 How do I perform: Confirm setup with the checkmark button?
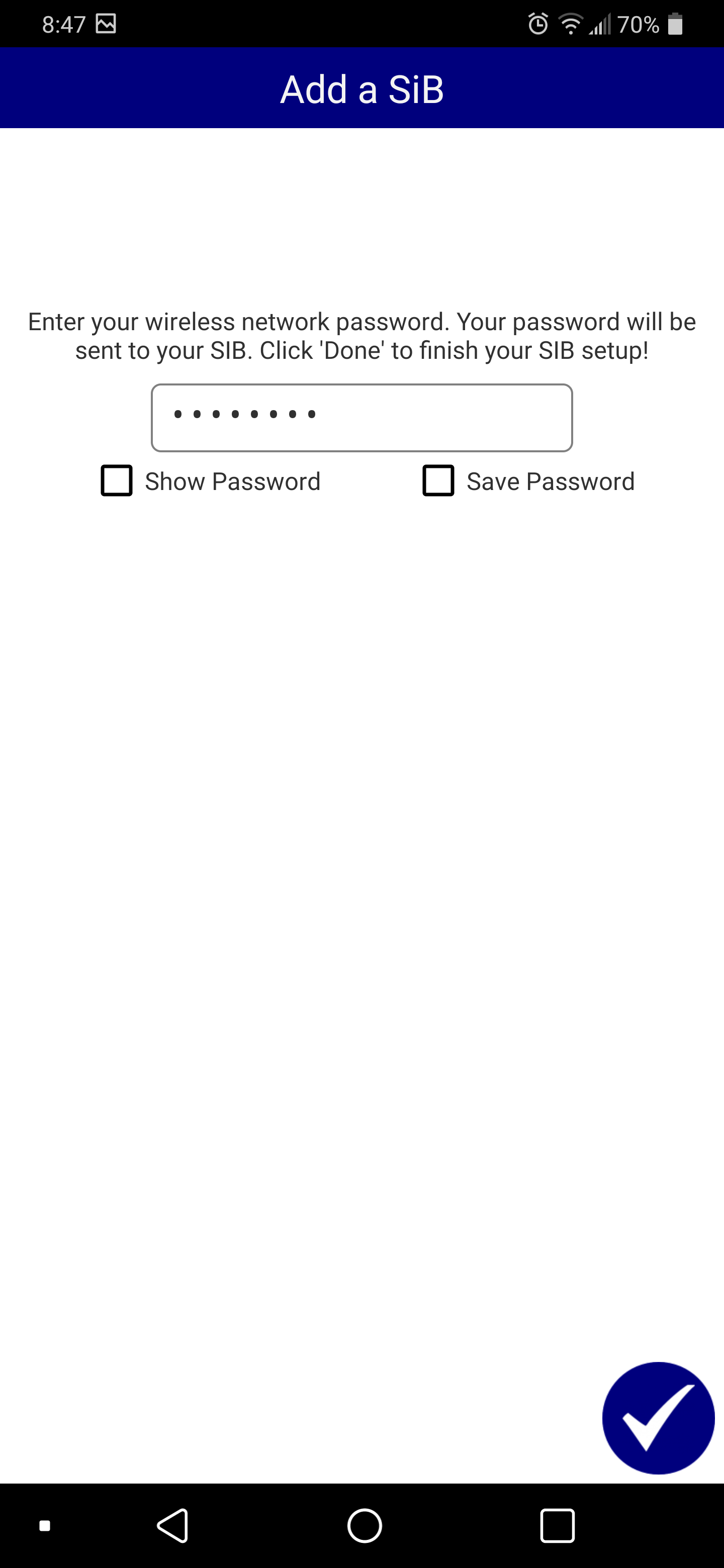pos(658,1418)
